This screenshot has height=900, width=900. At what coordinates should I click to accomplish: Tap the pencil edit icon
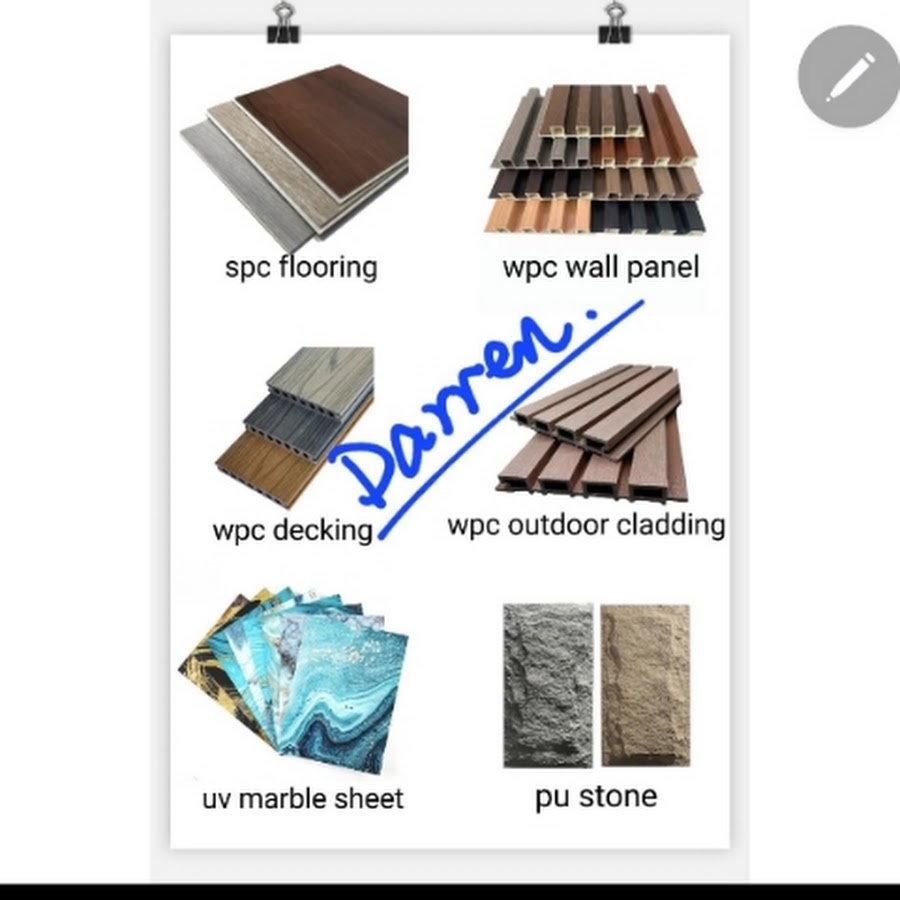[850, 77]
